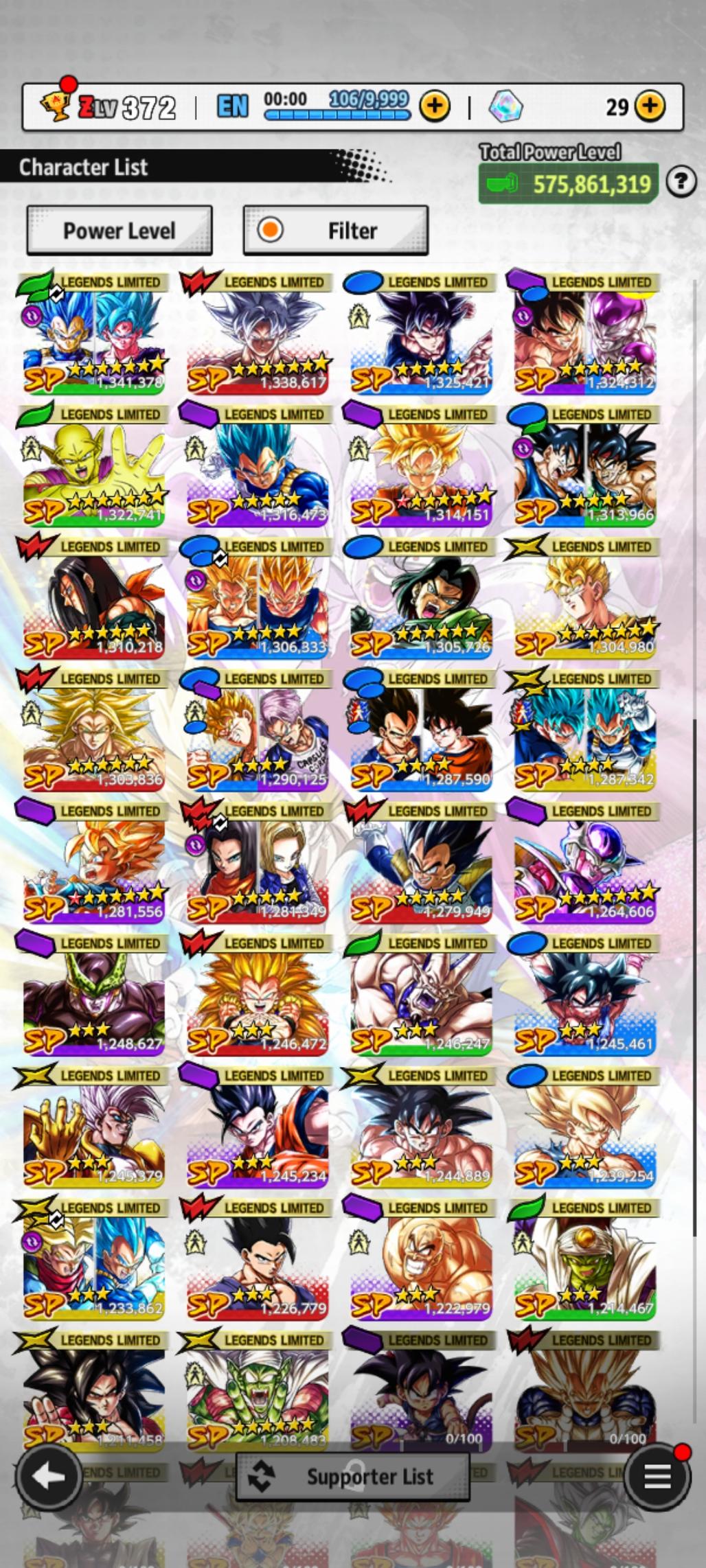
Task: Go back with the arrow button
Action: click(46, 1477)
